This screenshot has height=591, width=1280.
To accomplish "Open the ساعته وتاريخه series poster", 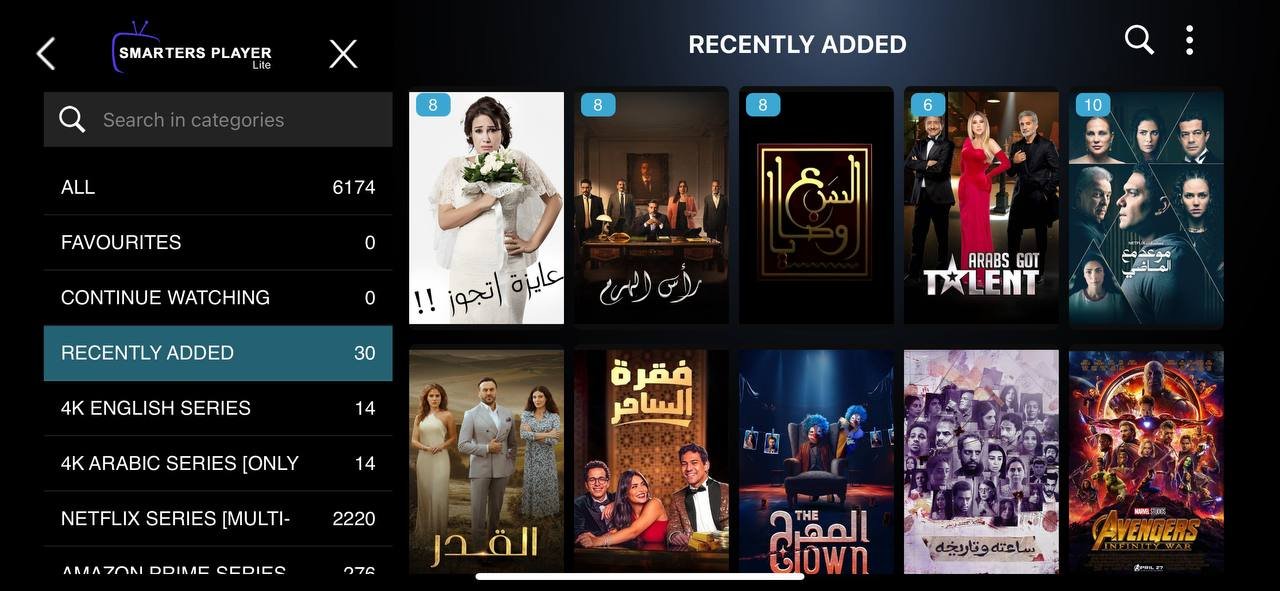I will pyautogui.click(x=981, y=460).
